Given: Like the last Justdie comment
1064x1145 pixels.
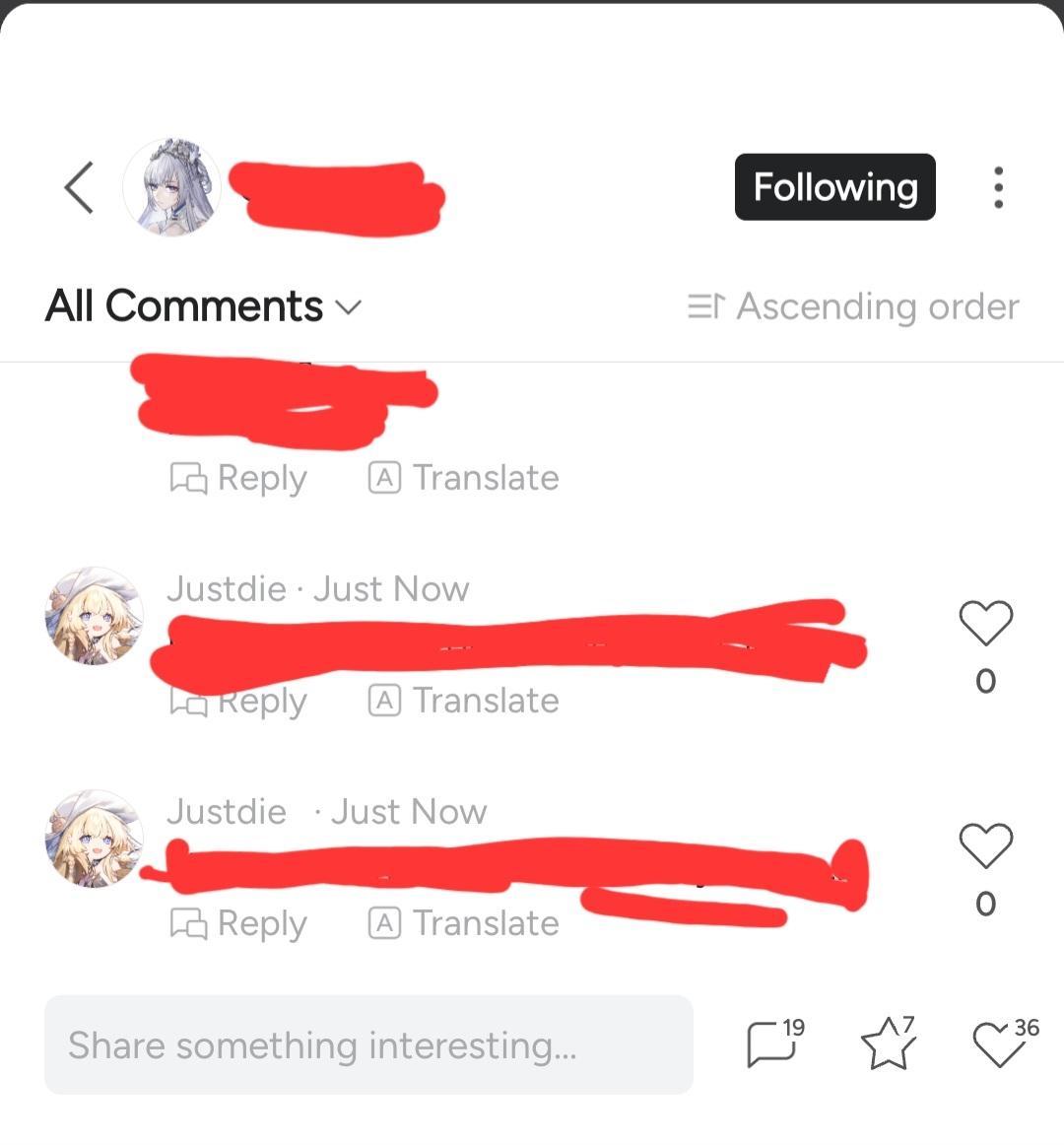Looking at the screenshot, I should tap(985, 845).
